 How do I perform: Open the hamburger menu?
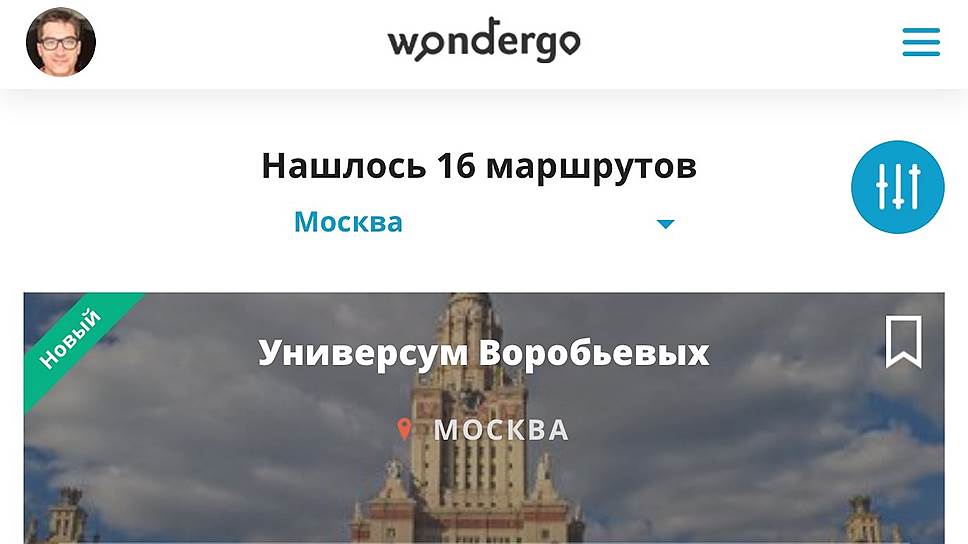pos(920,42)
